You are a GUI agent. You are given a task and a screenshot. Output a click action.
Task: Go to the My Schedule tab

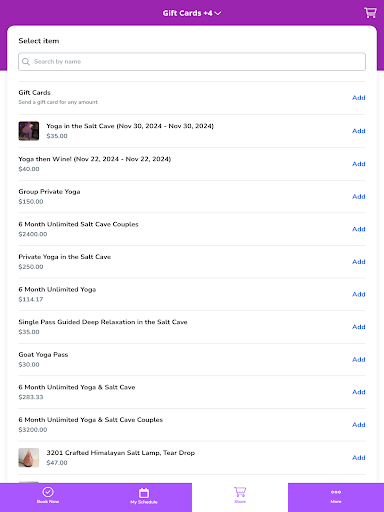[x=144, y=495]
